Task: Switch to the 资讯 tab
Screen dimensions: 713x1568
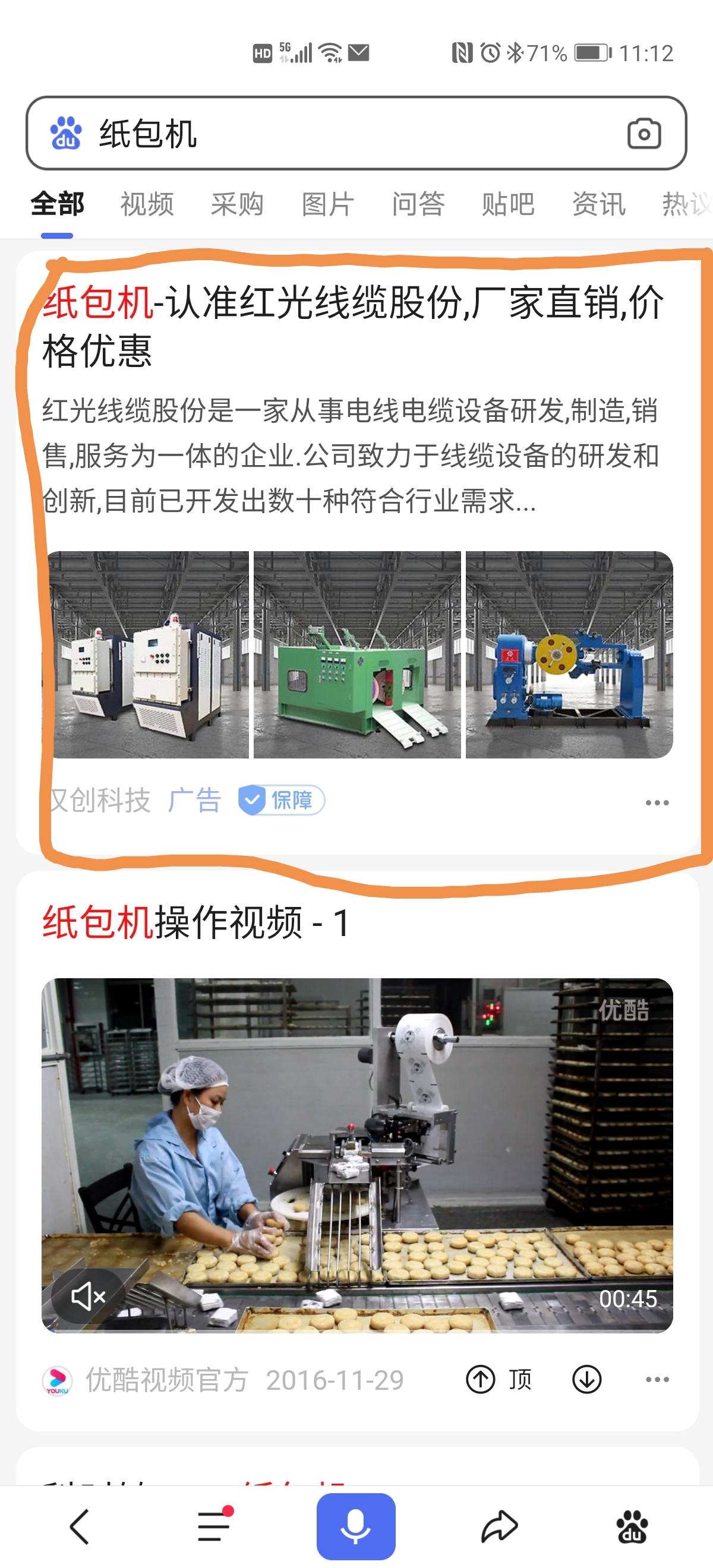Action: coord(598,204)
